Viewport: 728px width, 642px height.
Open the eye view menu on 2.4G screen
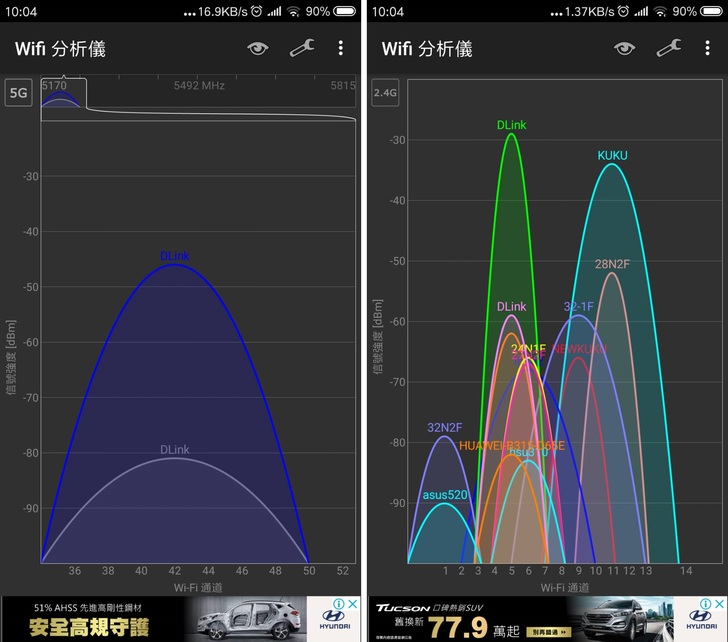[x=625, y=48]
